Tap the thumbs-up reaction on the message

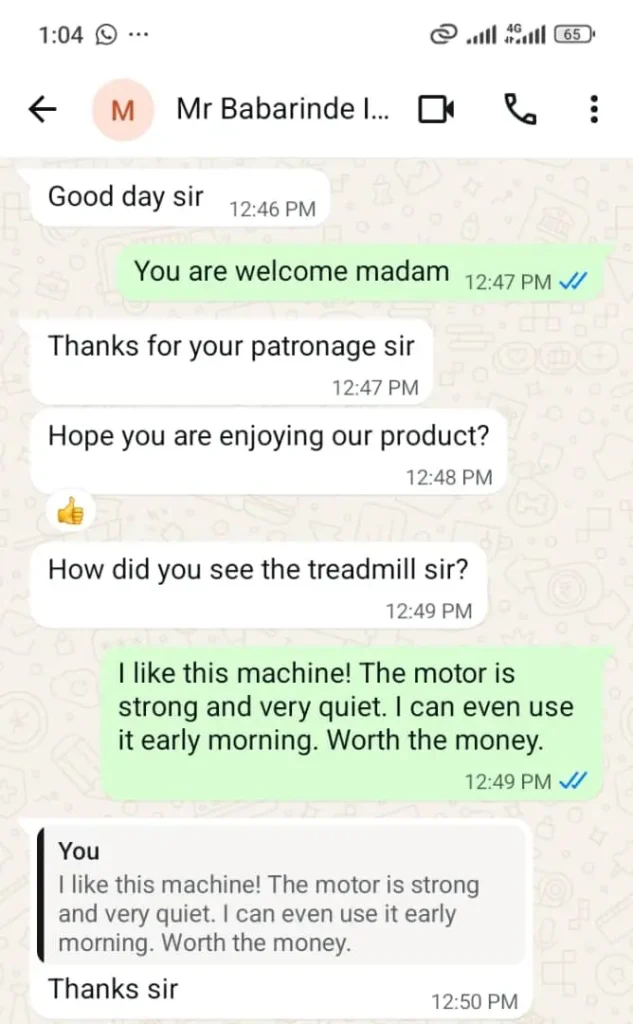point(70,514)
